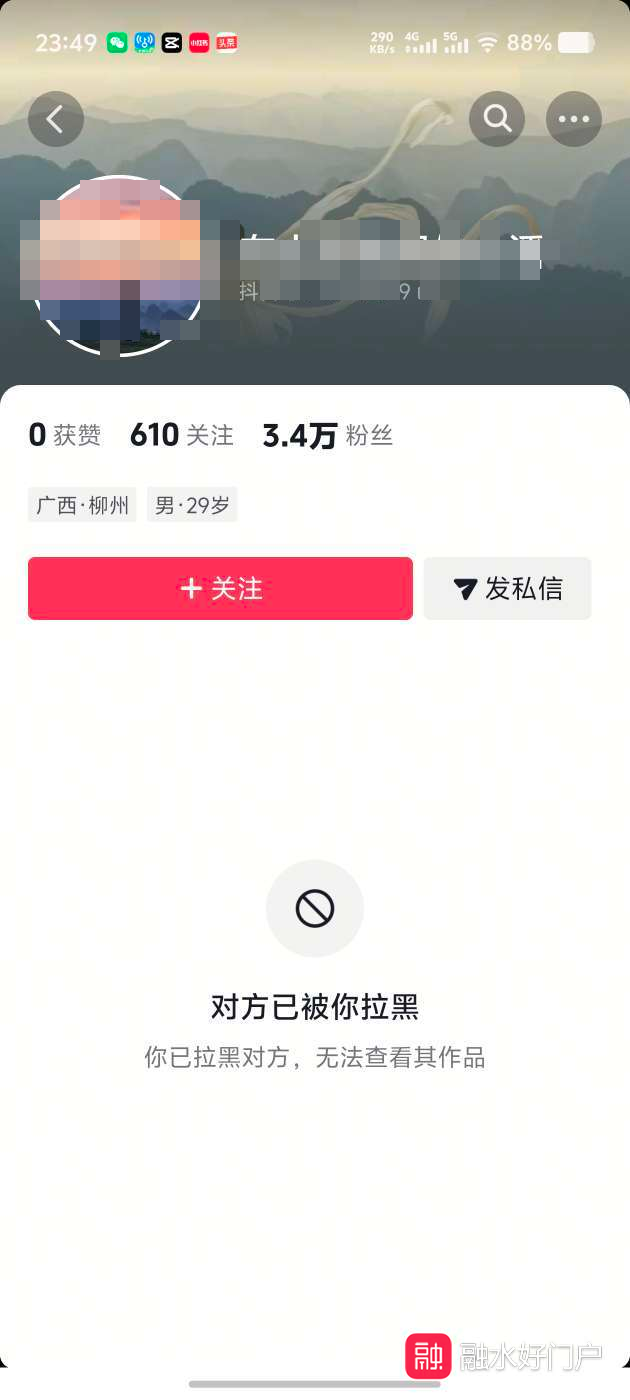Viewport: 630px width, 1400px height.
Task: Tap the 0 获赞 likes count
Action: point(65,435)
